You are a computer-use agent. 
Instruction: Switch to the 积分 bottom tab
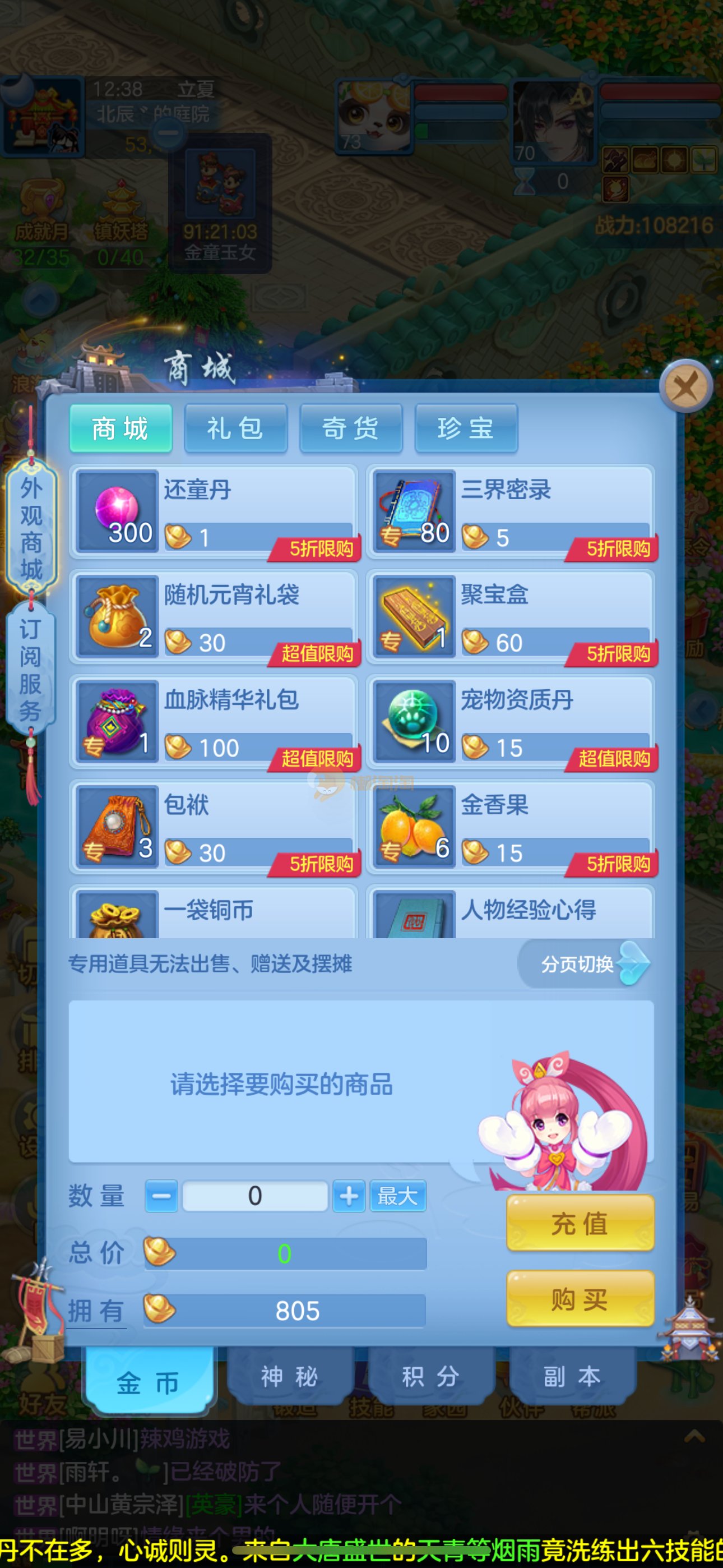pyautogui.click(x=431, y=1377)
